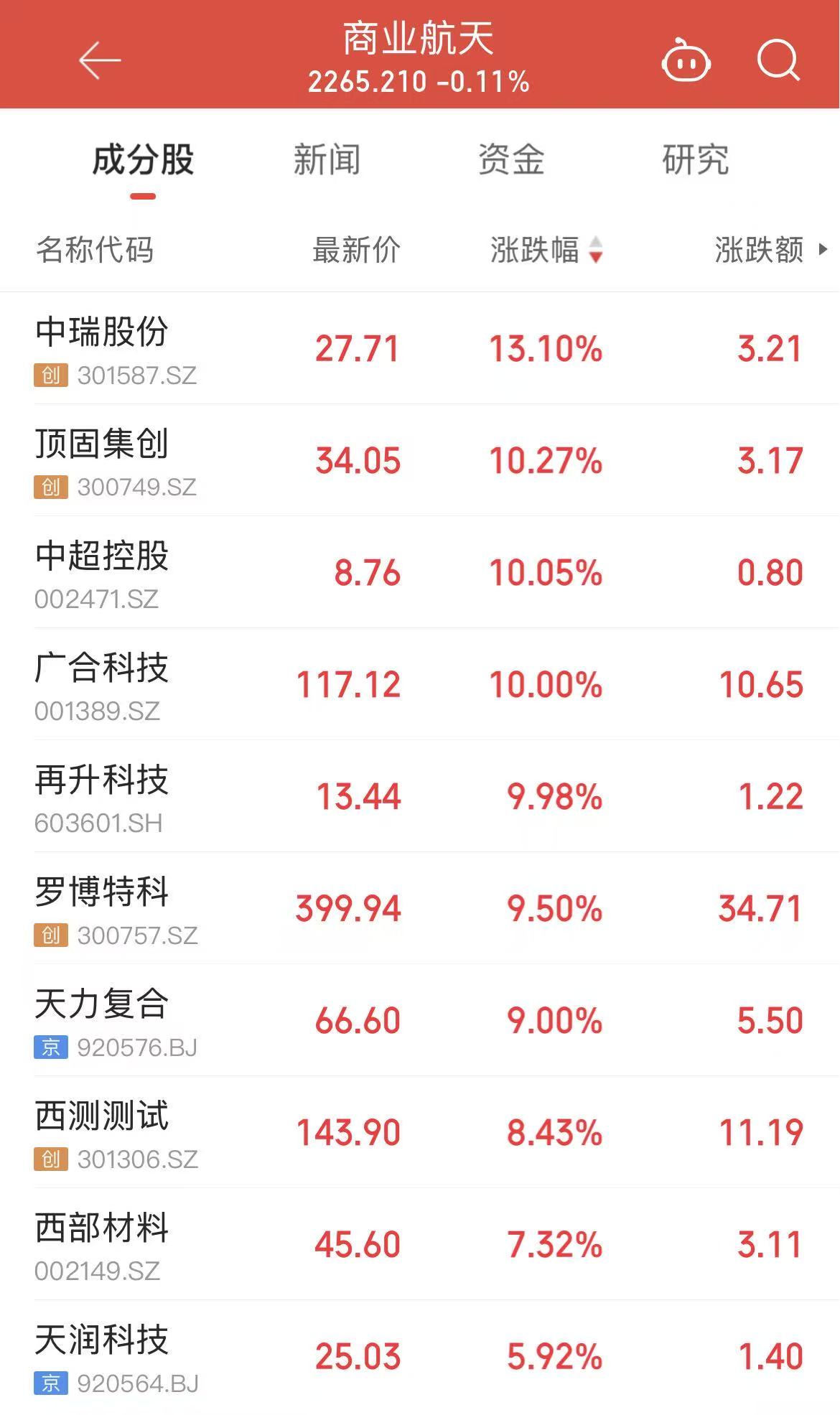
Task: Switch to the 新闻 tab
Action: click(x=327, y=159)
